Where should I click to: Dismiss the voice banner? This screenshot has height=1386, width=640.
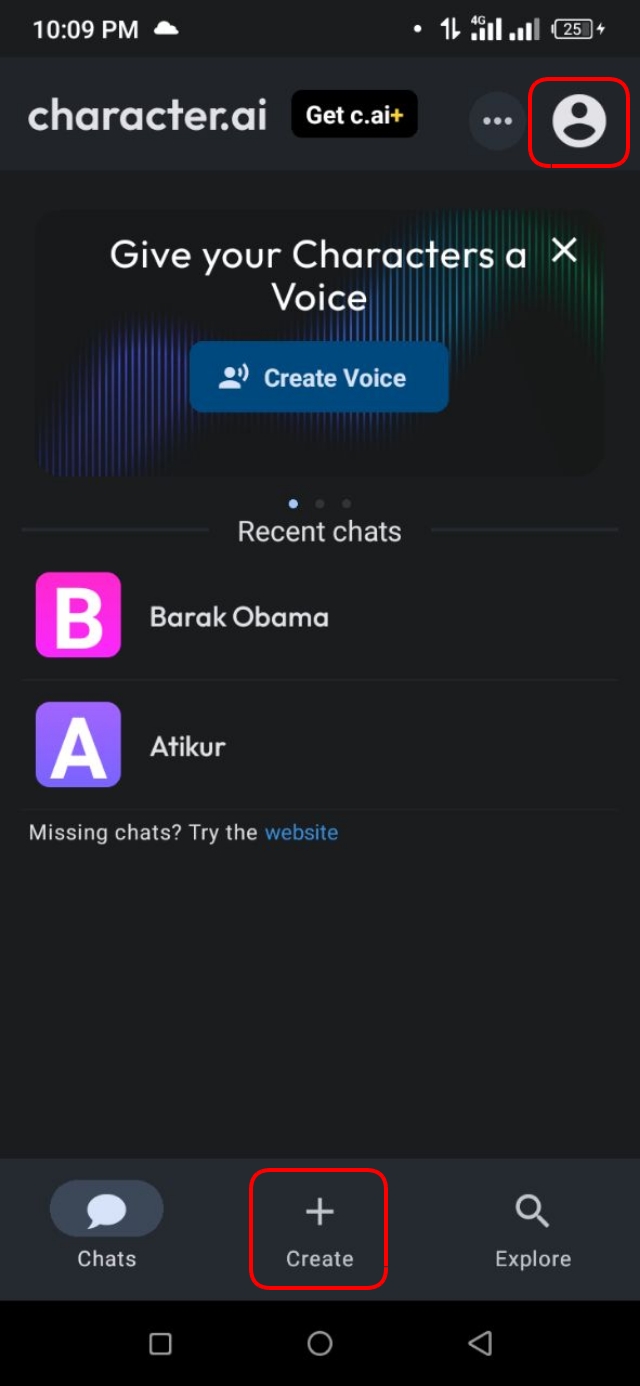coord(565,250)
